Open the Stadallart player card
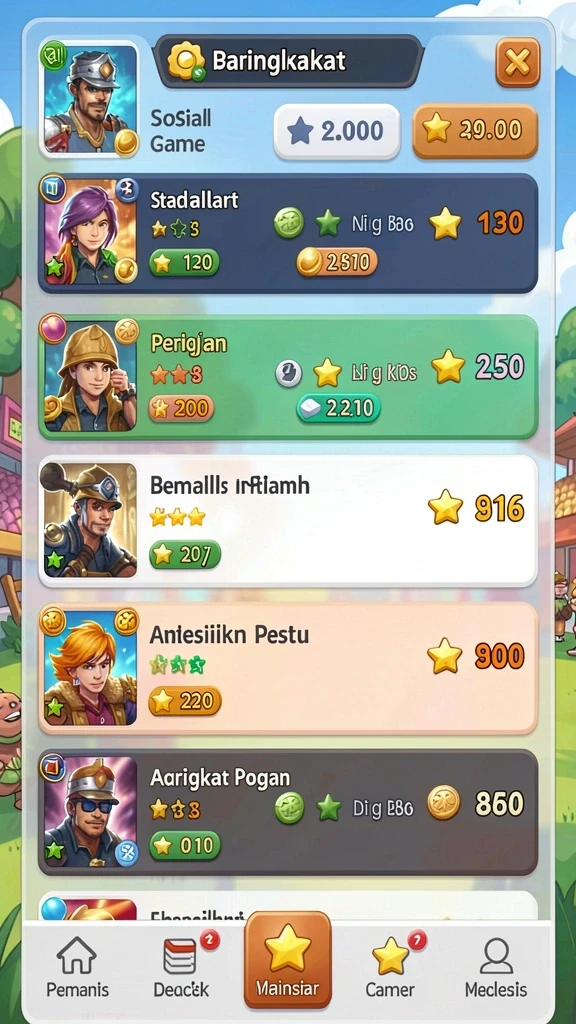The height and width of the screenshot is (1024, 576). (288, 233)
